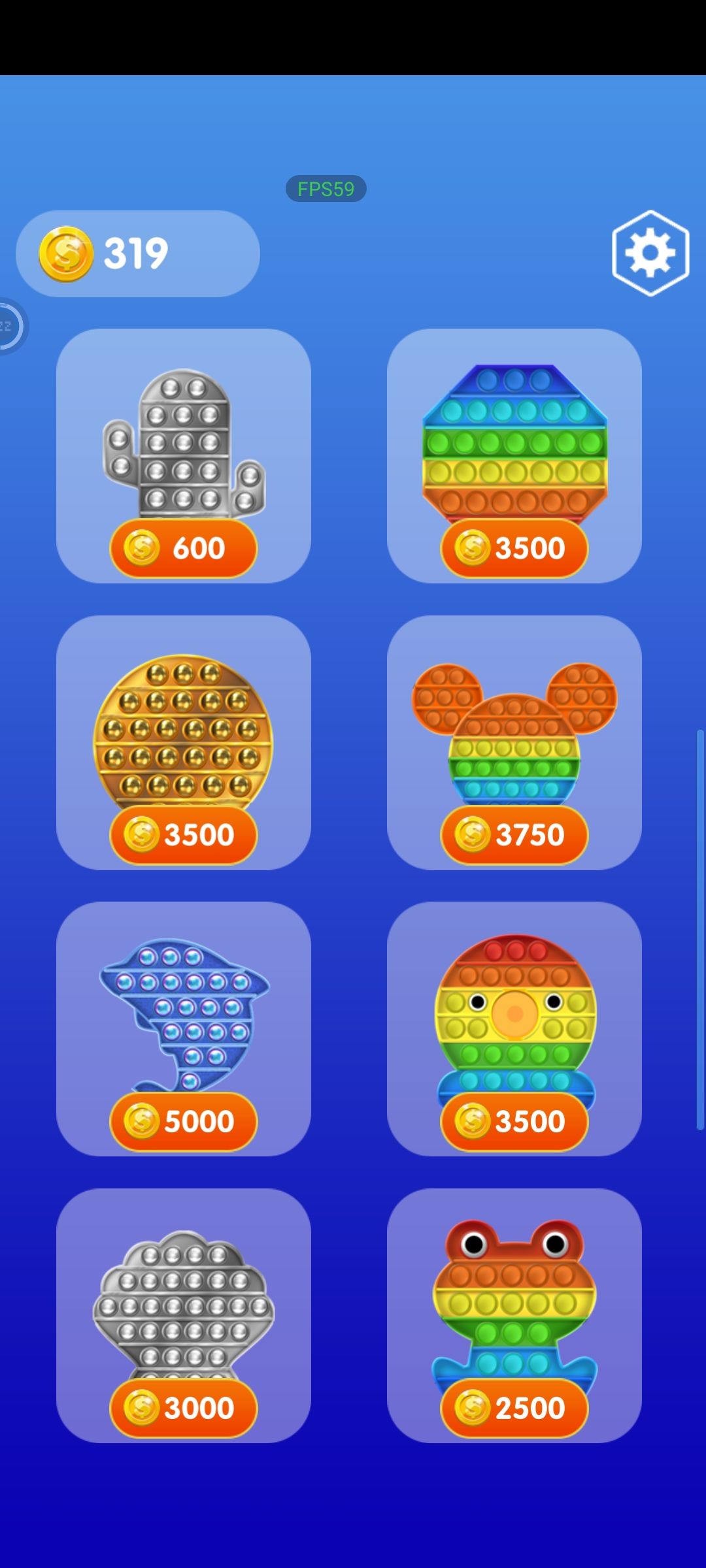Screen dimensions: 706x1568
Task: Choose the rainbow octopus pop-it
Action: [514, 1029]
